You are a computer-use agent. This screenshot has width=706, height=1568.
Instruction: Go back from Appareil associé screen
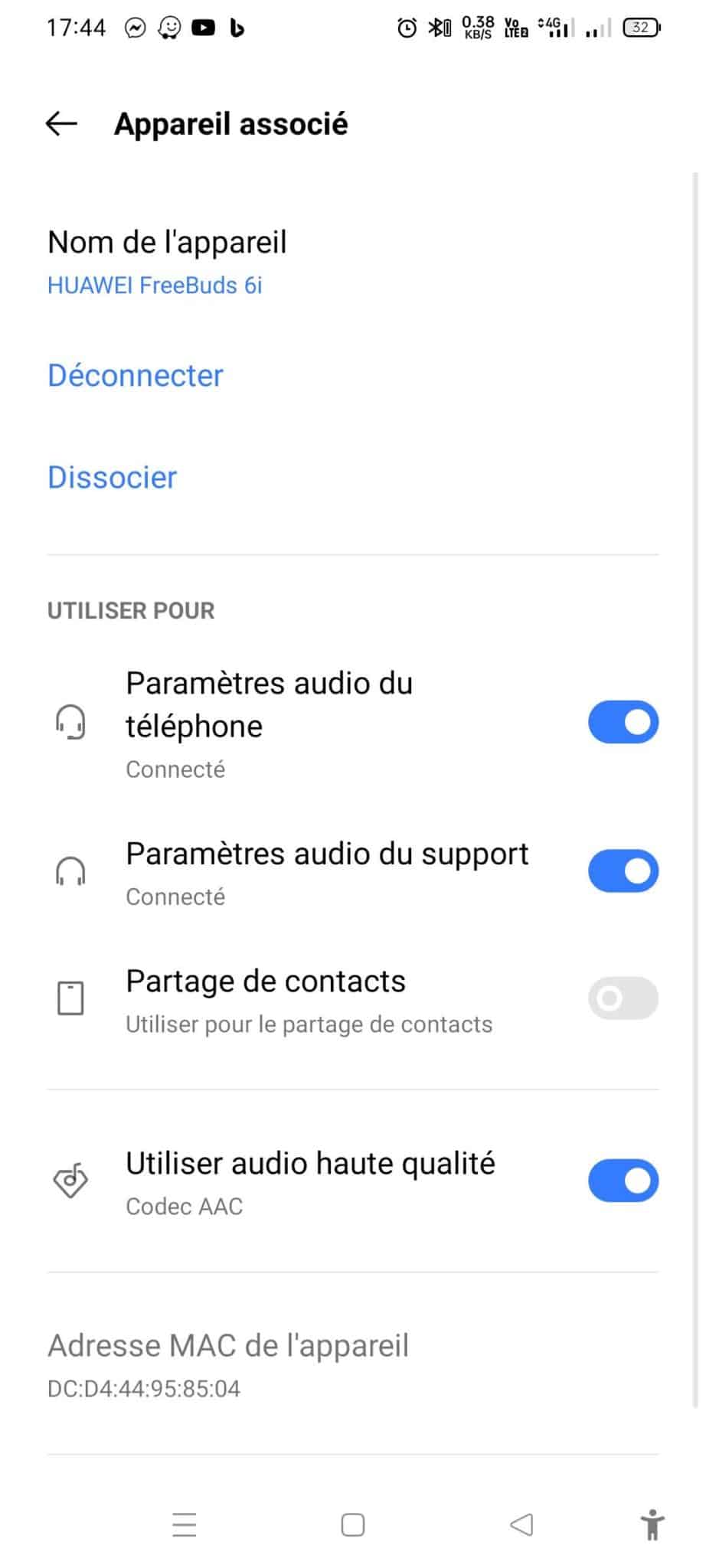coord(61,123)
